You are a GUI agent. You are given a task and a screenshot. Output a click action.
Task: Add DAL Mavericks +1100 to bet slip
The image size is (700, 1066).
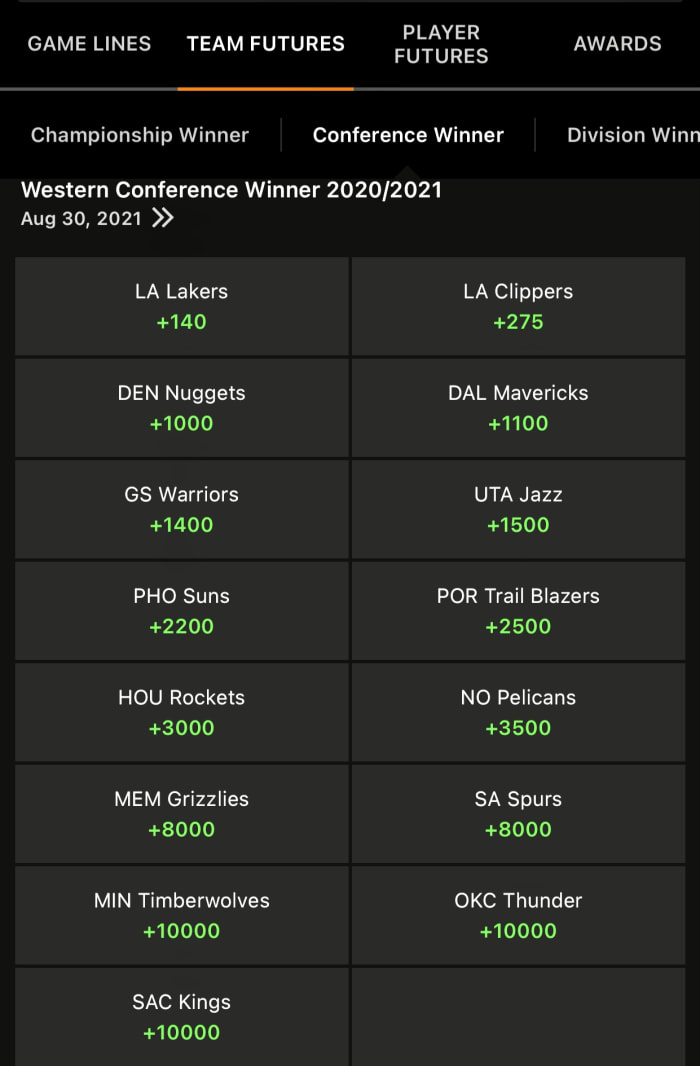(x=518, y=408)
